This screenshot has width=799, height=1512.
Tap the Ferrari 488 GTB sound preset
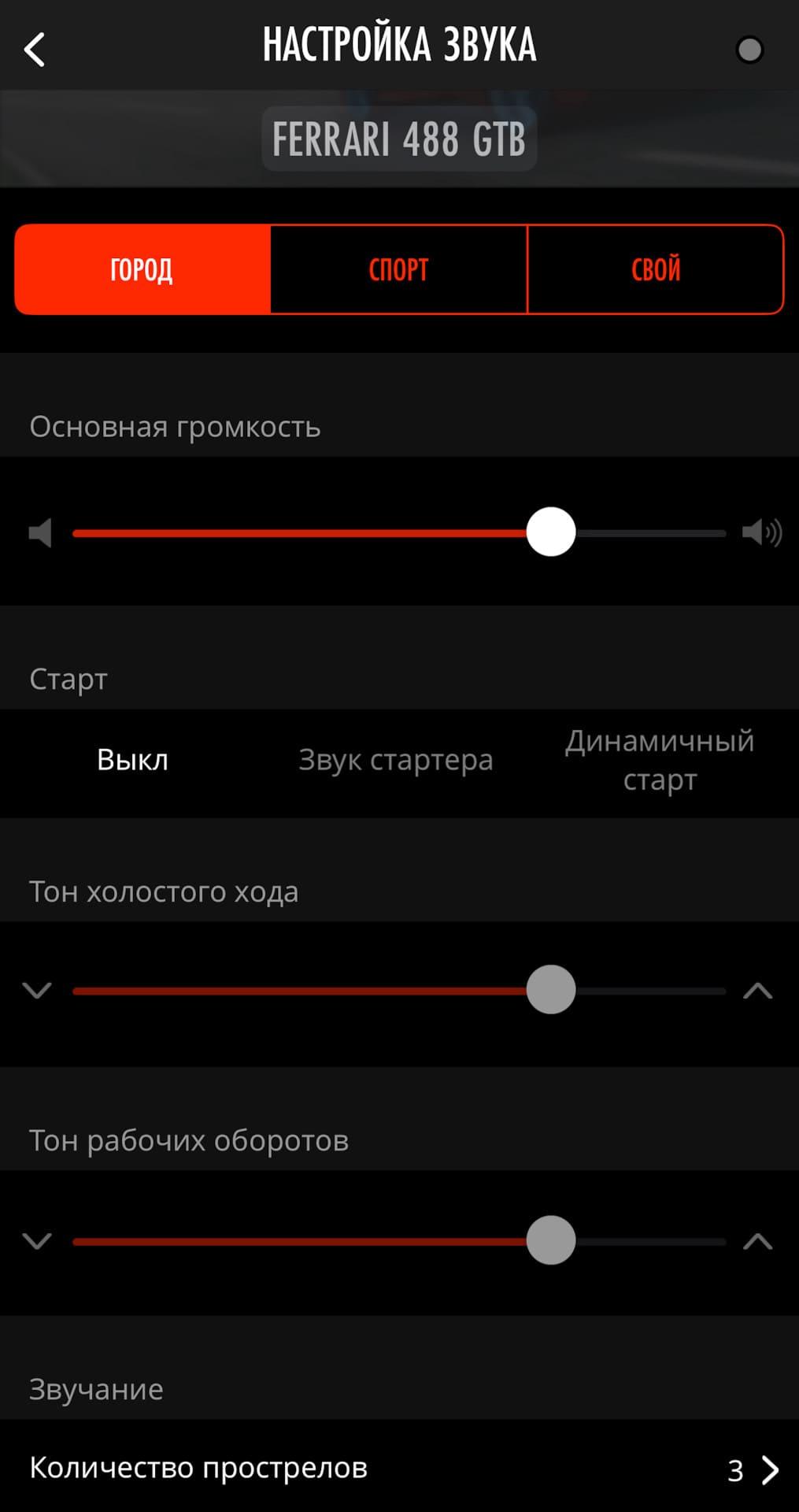tap(399, 139)
